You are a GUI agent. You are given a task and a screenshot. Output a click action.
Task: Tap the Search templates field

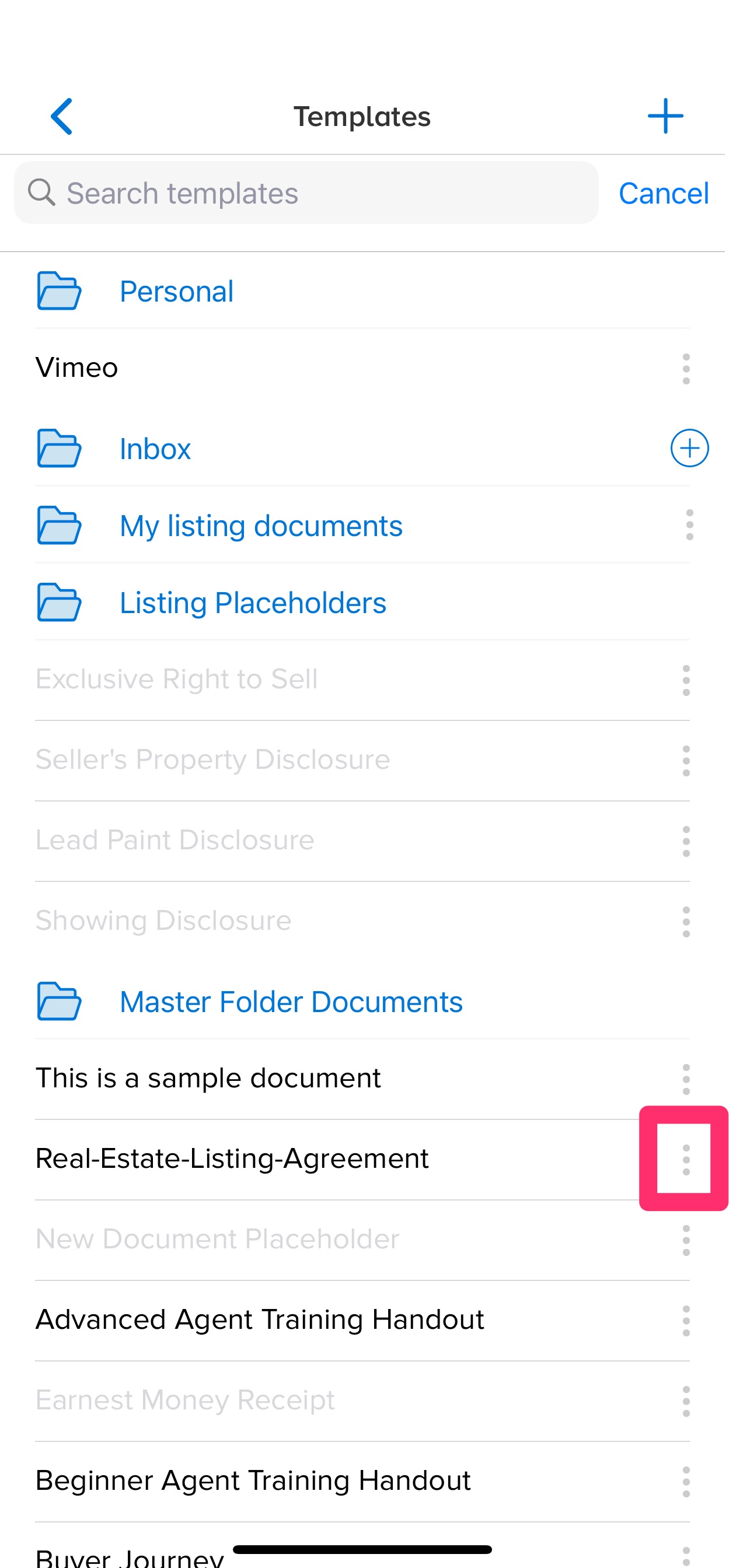(x=306, y=193)
